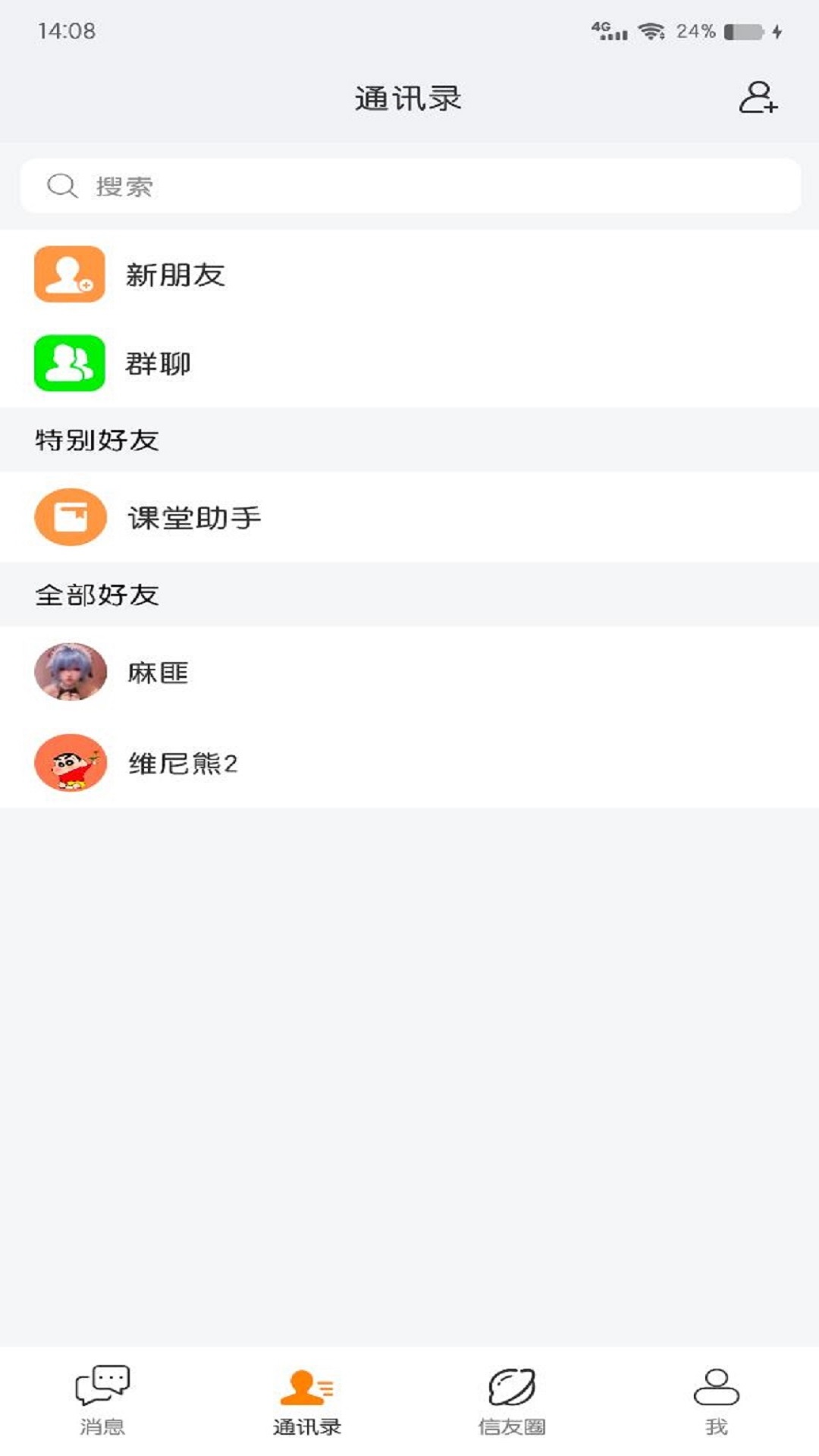Open contact 维尼熊2
The width and height of the screenshot is (819, 1456).
pyautogui.click(x=409, y=762)
